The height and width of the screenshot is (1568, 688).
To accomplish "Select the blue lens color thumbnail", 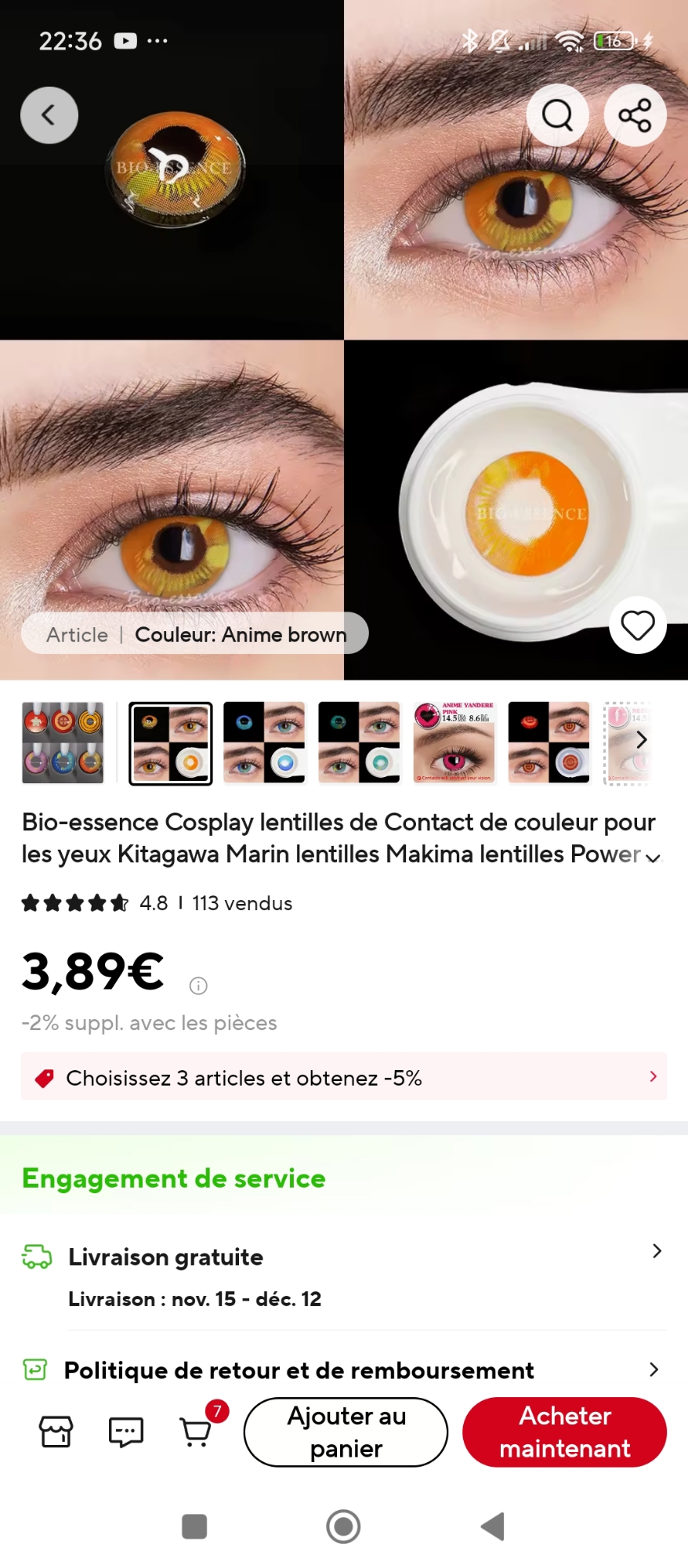I will [x=265, y=742].
